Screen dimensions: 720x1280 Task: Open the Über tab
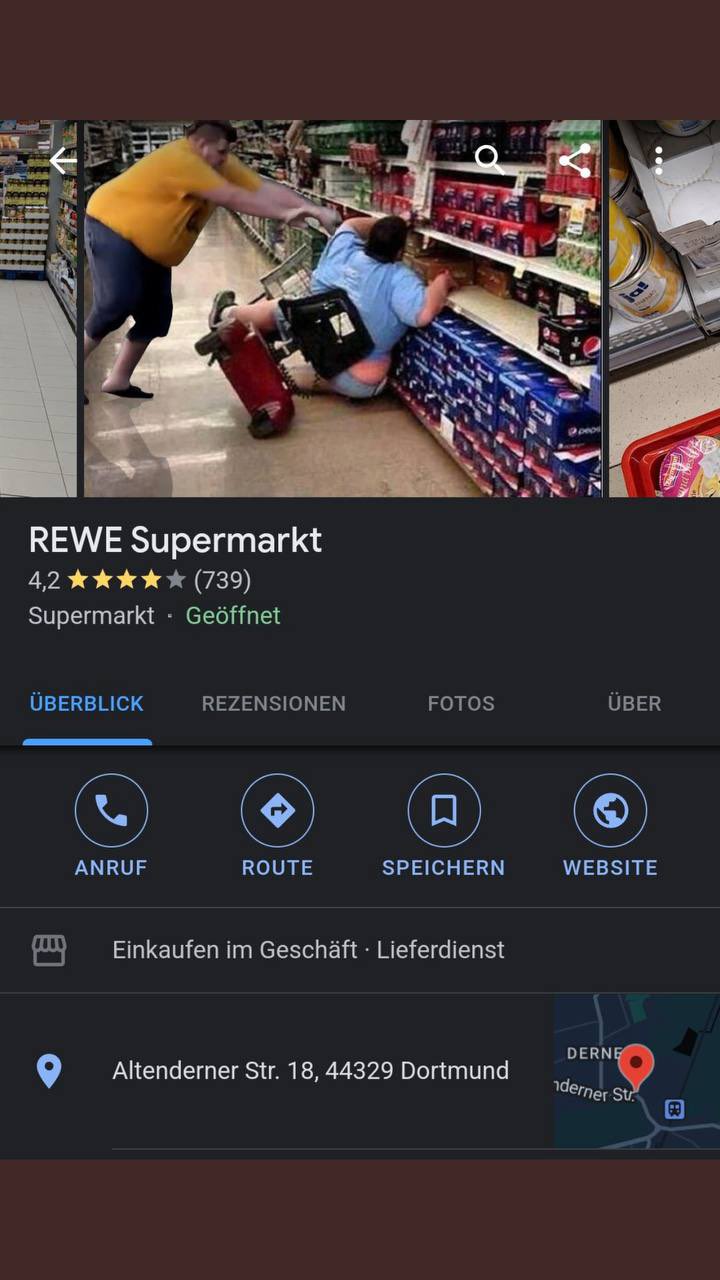634,704
